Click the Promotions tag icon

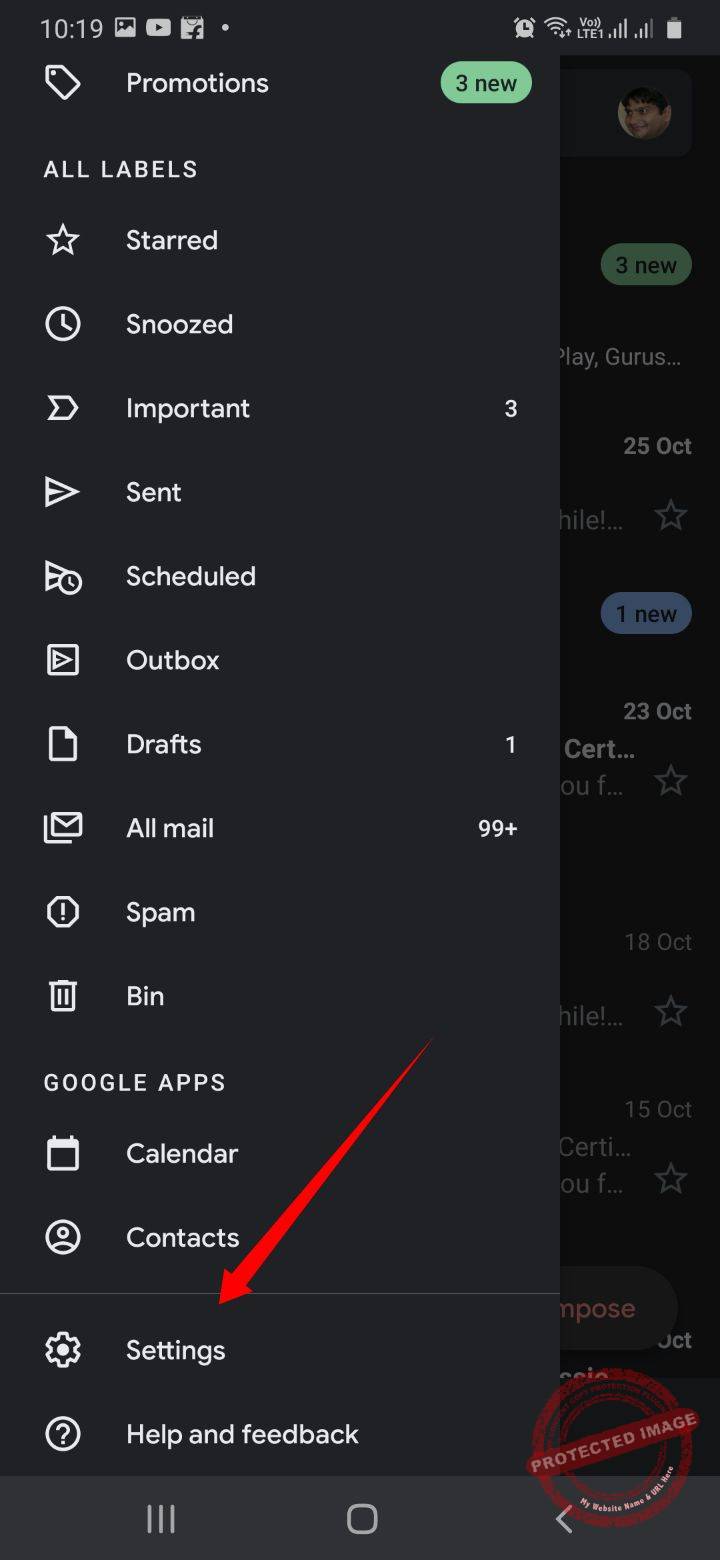(62, 82)
